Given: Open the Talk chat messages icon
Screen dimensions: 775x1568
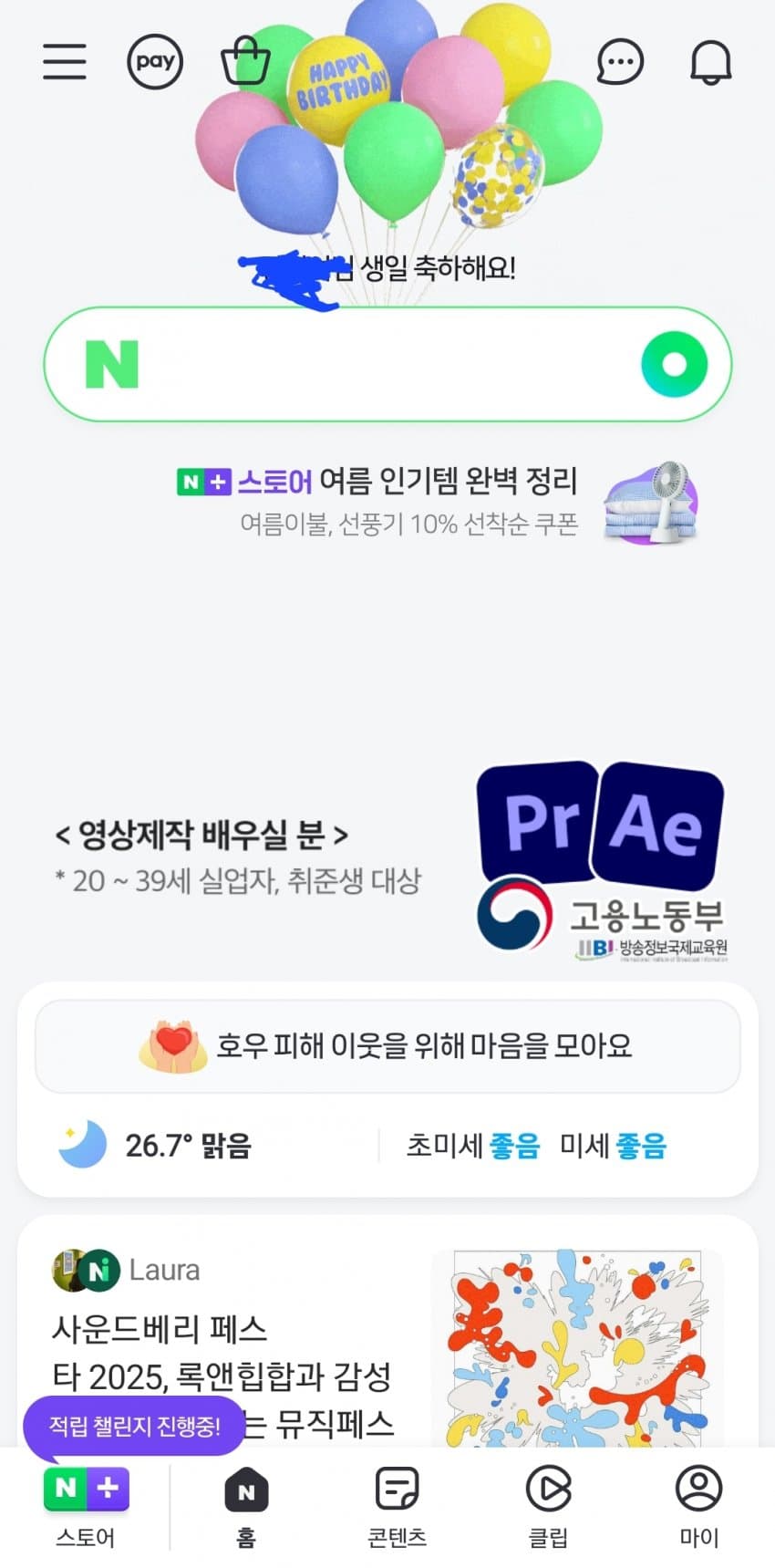Looking at the screenshot, I should pos(620,62).
